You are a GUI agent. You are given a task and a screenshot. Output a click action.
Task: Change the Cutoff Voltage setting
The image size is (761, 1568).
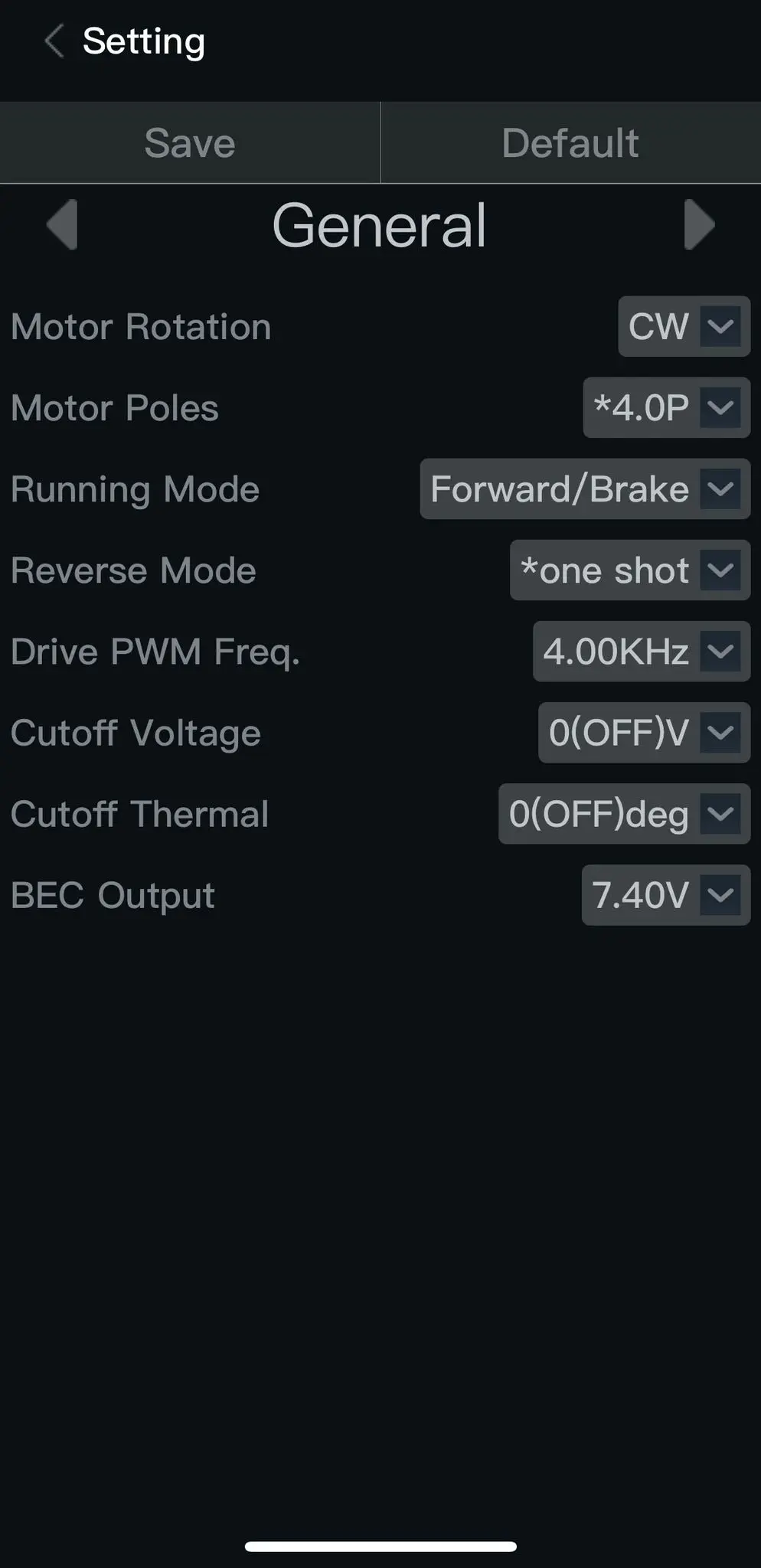[x=643, y=733]
